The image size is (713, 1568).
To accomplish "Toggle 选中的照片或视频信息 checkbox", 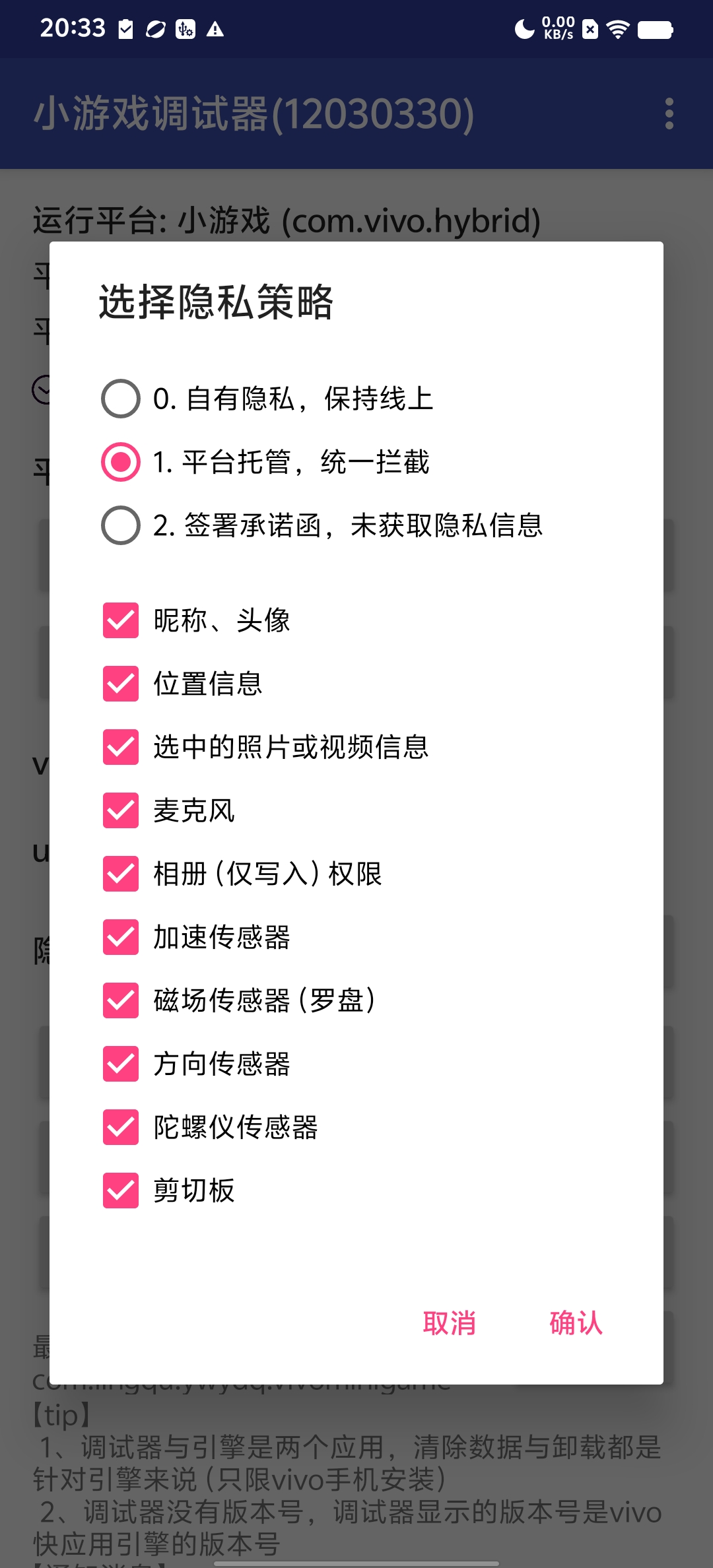I will [x=121, y=747].
